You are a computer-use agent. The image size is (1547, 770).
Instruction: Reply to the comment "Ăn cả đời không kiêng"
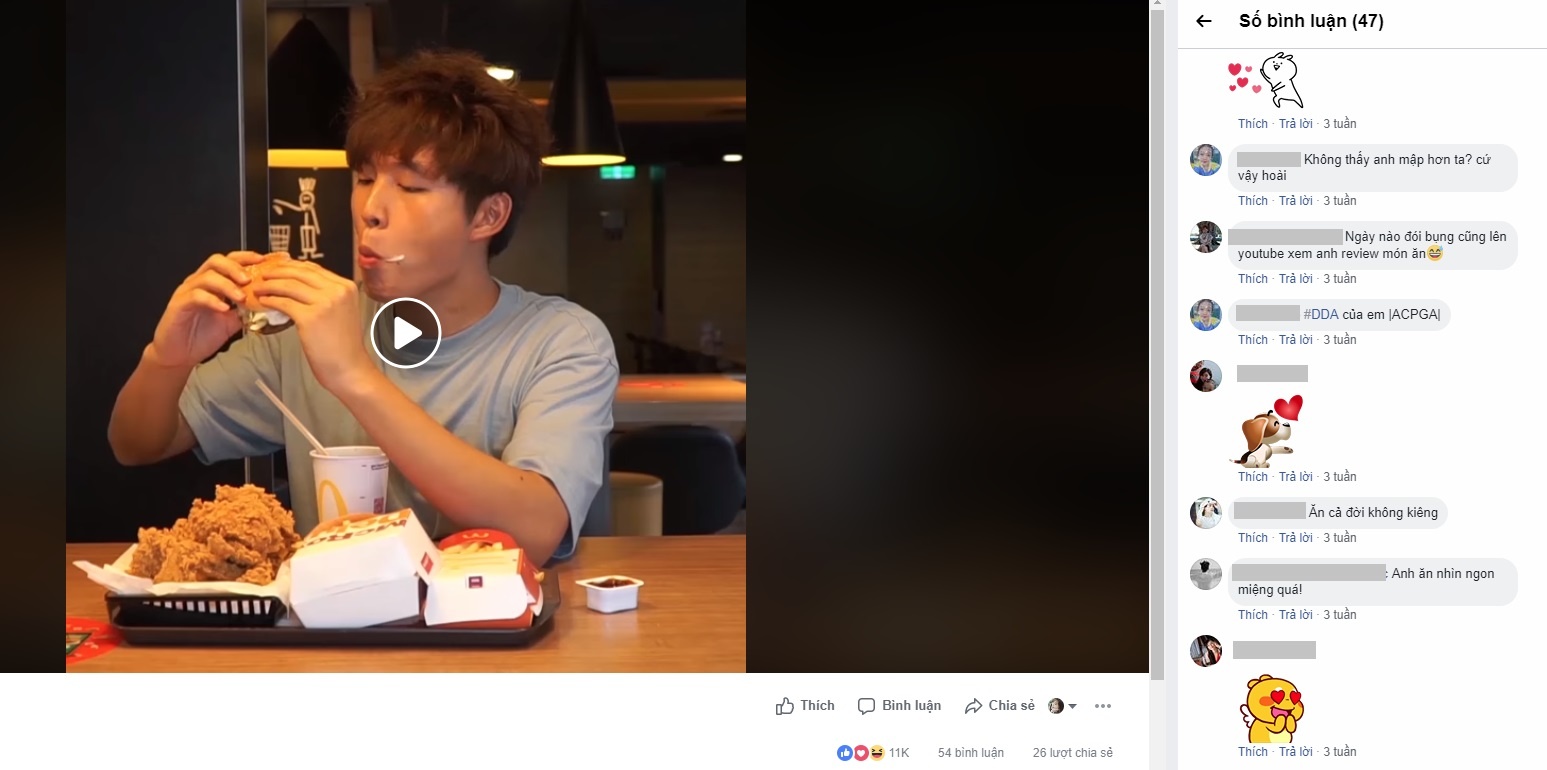coord(1295,538)
